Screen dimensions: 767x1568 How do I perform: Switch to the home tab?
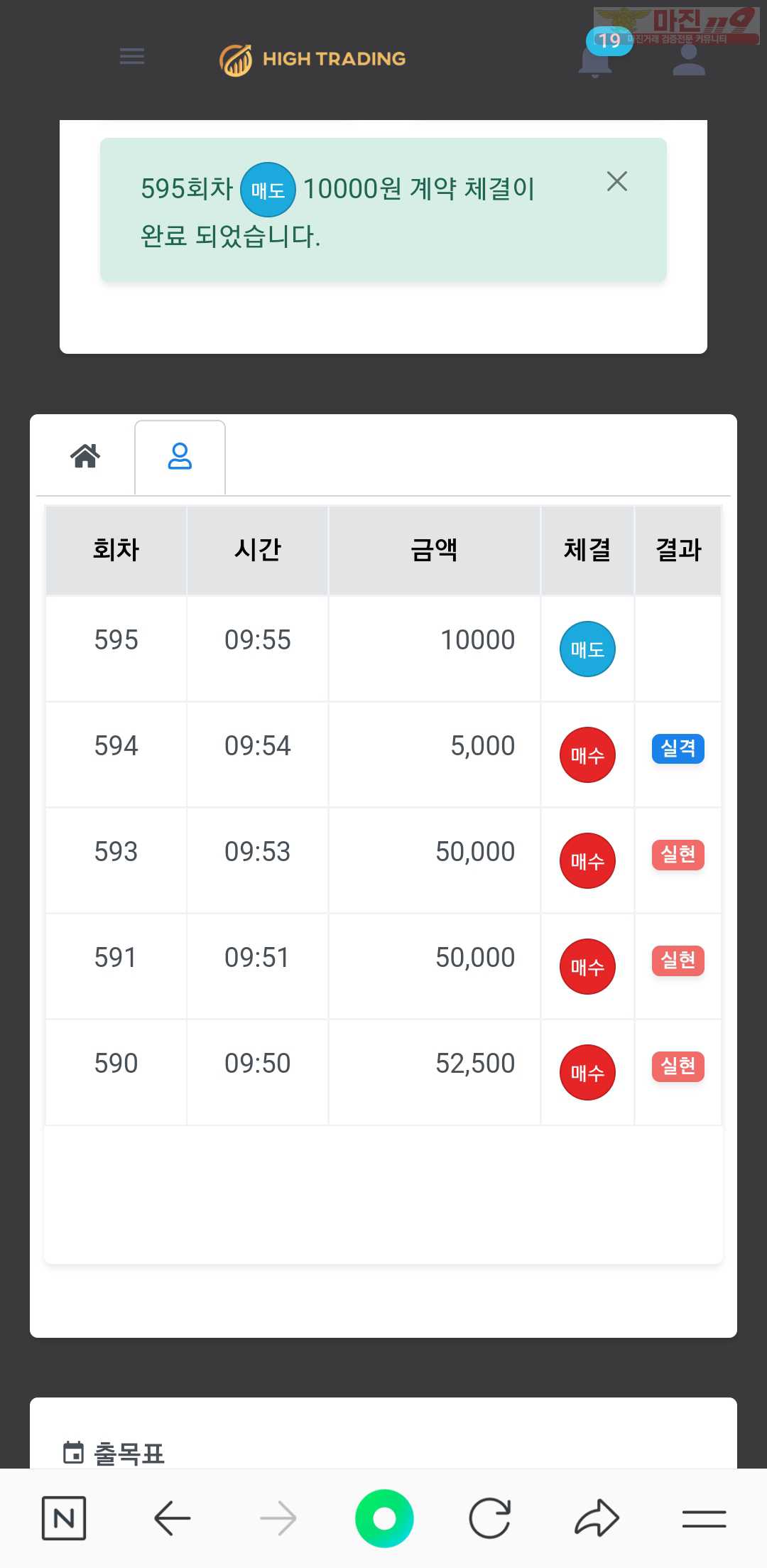85,455
